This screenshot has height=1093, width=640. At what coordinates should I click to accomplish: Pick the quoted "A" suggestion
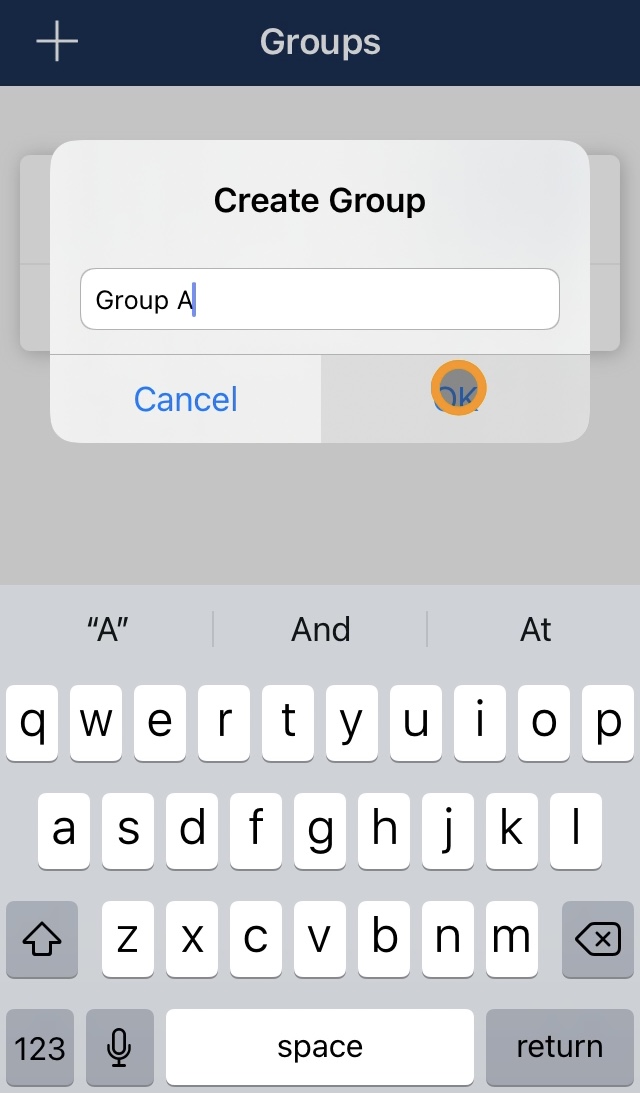click(107, 629)
